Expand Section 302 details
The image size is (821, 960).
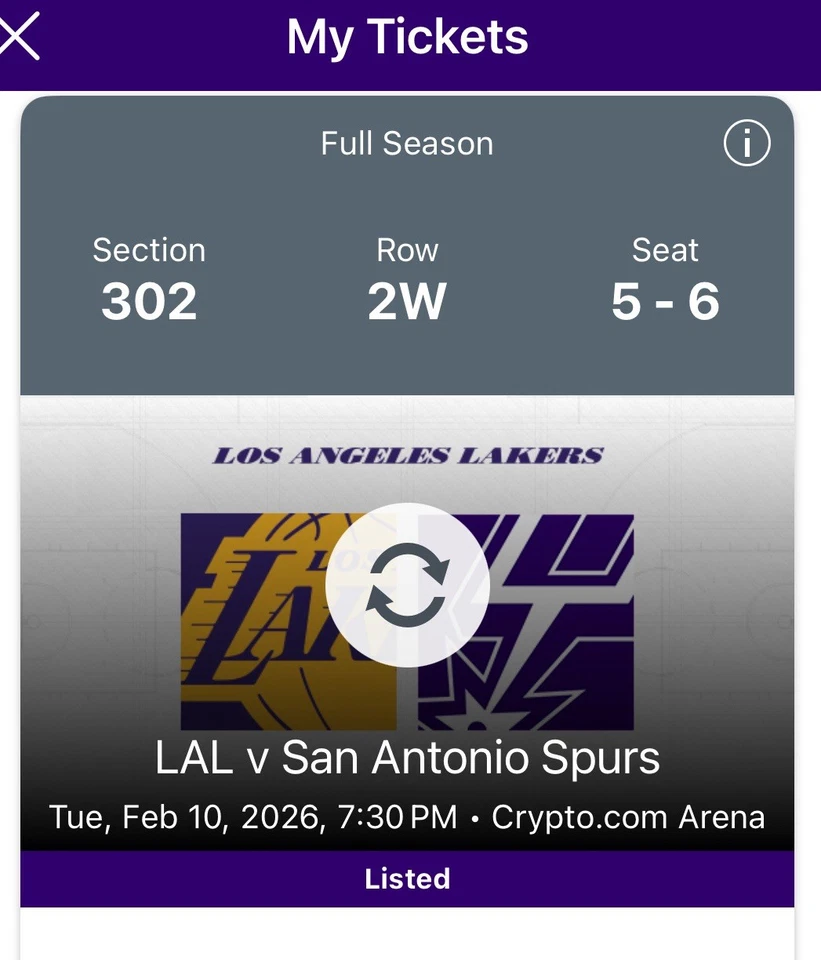[149, 278]
